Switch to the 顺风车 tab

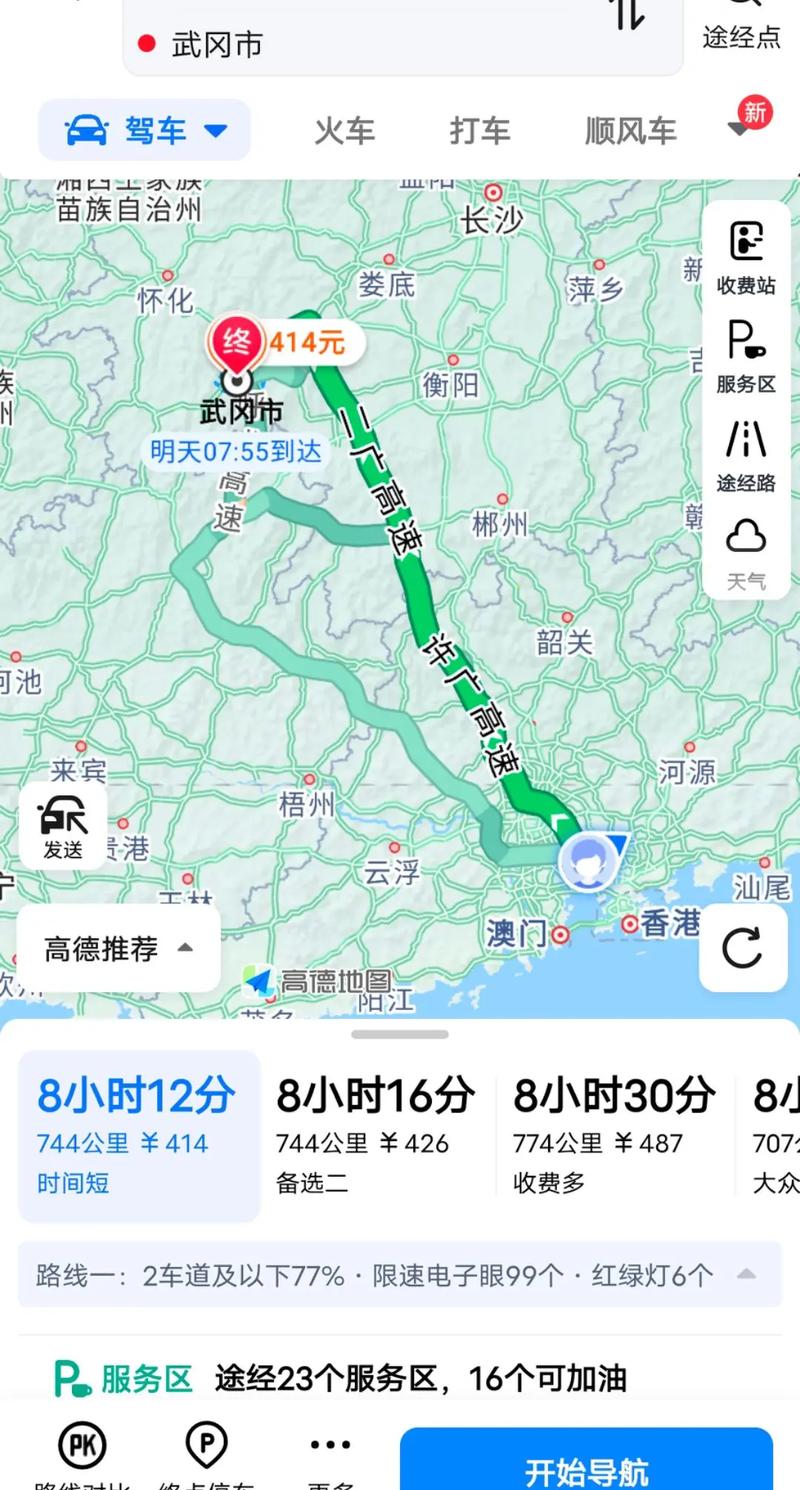[x=628, y=130]
